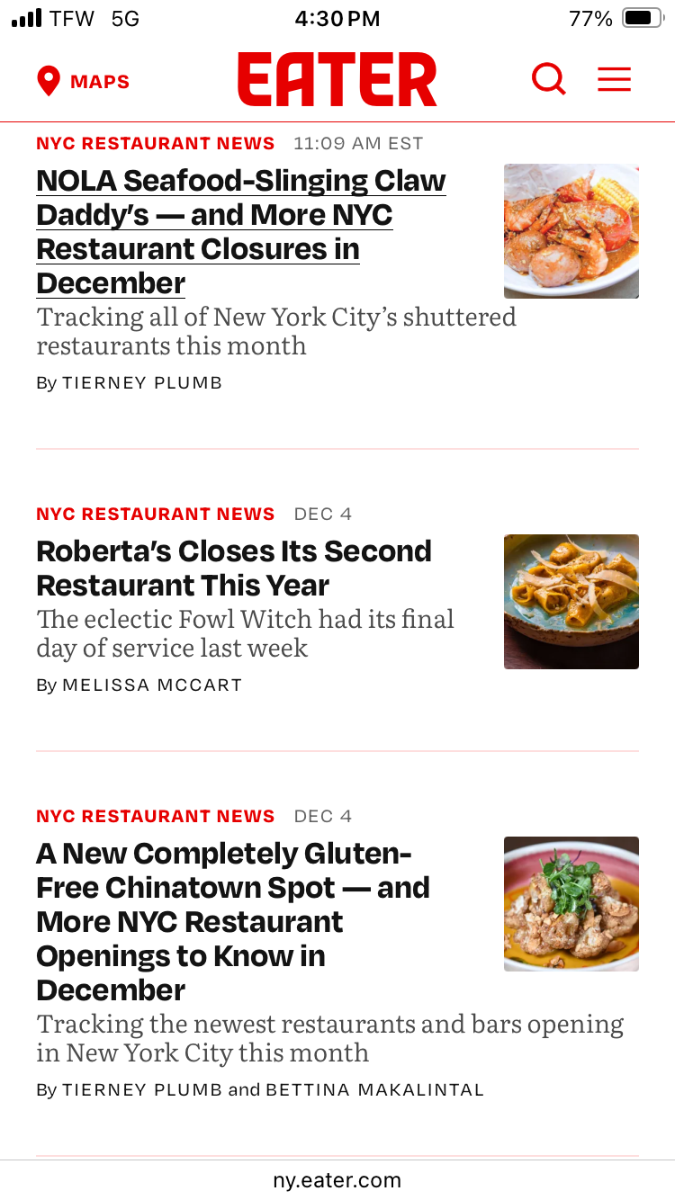Screen dimensions: 675x1200
Task: Read the Gluten-Free Chinatown Spot openings article
Action: 233,921
